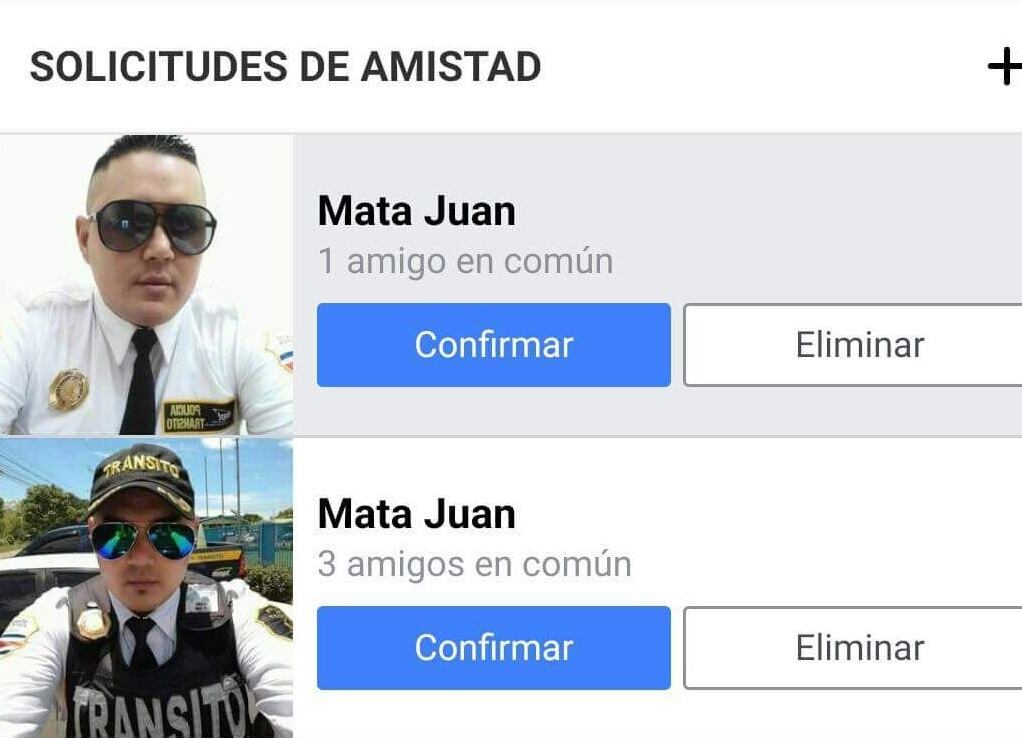The image size is (1022, 738).
Task: Confirm Mata Juan with 3 amigos en común
Action: pos(493,648)
